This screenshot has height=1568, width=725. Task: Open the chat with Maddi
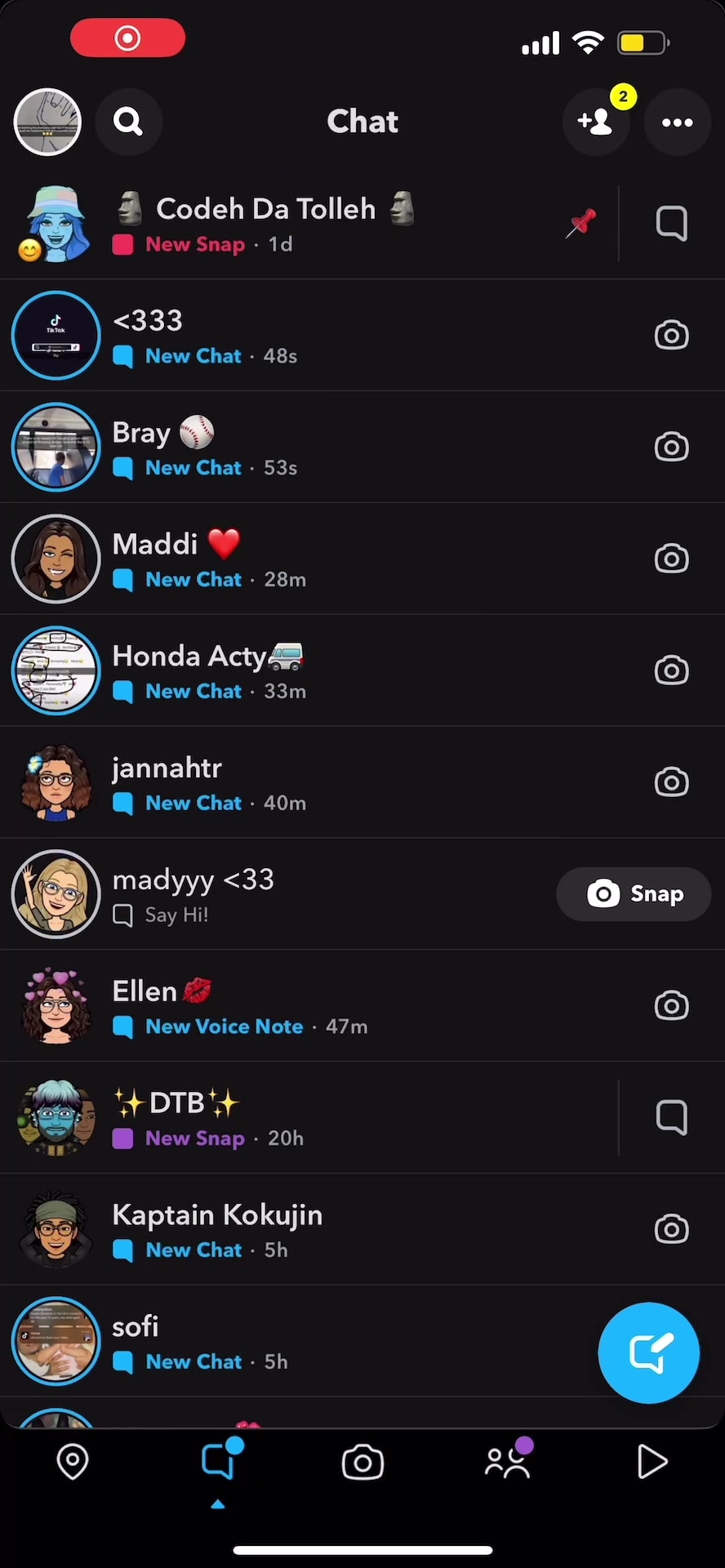pos(327,559)
